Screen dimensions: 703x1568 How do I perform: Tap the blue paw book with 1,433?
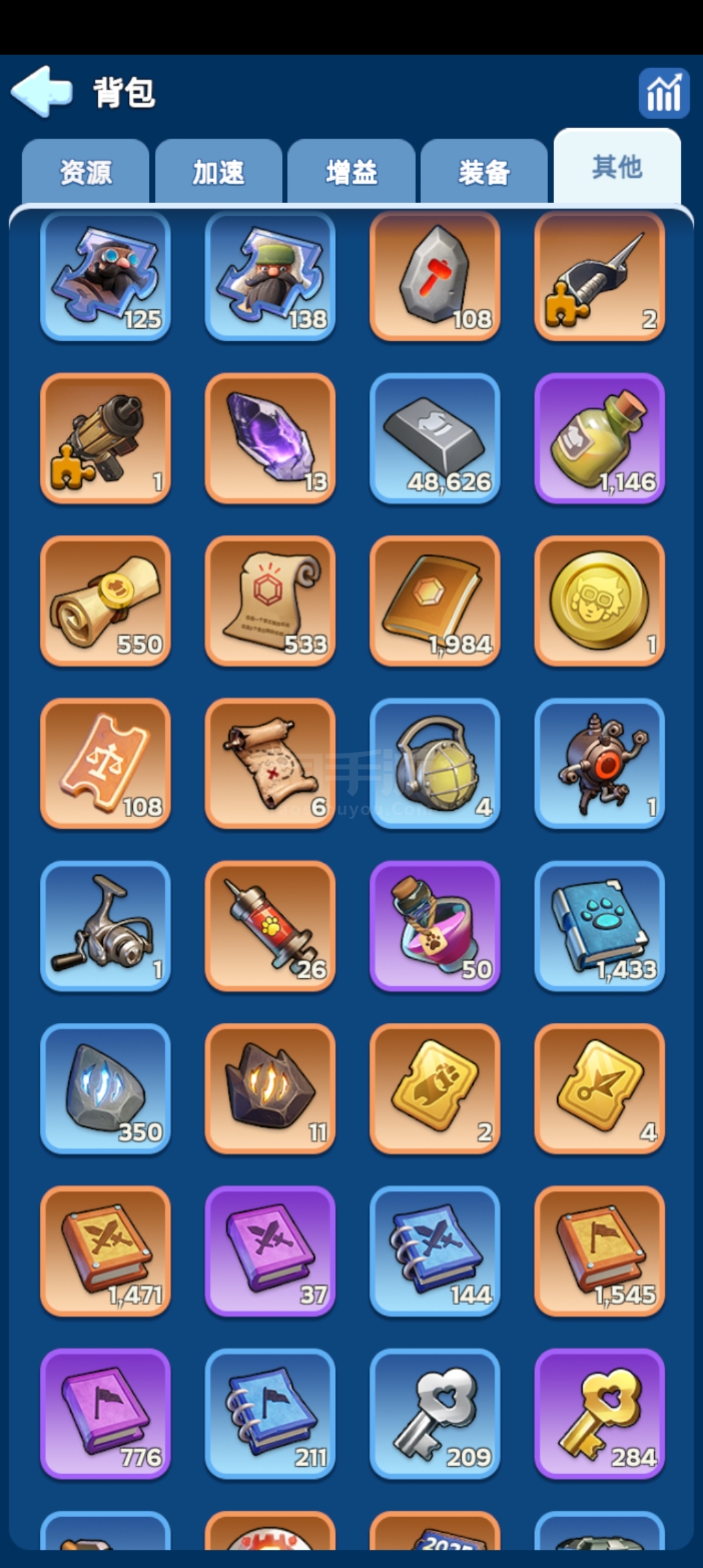click(x=600, y=926)
